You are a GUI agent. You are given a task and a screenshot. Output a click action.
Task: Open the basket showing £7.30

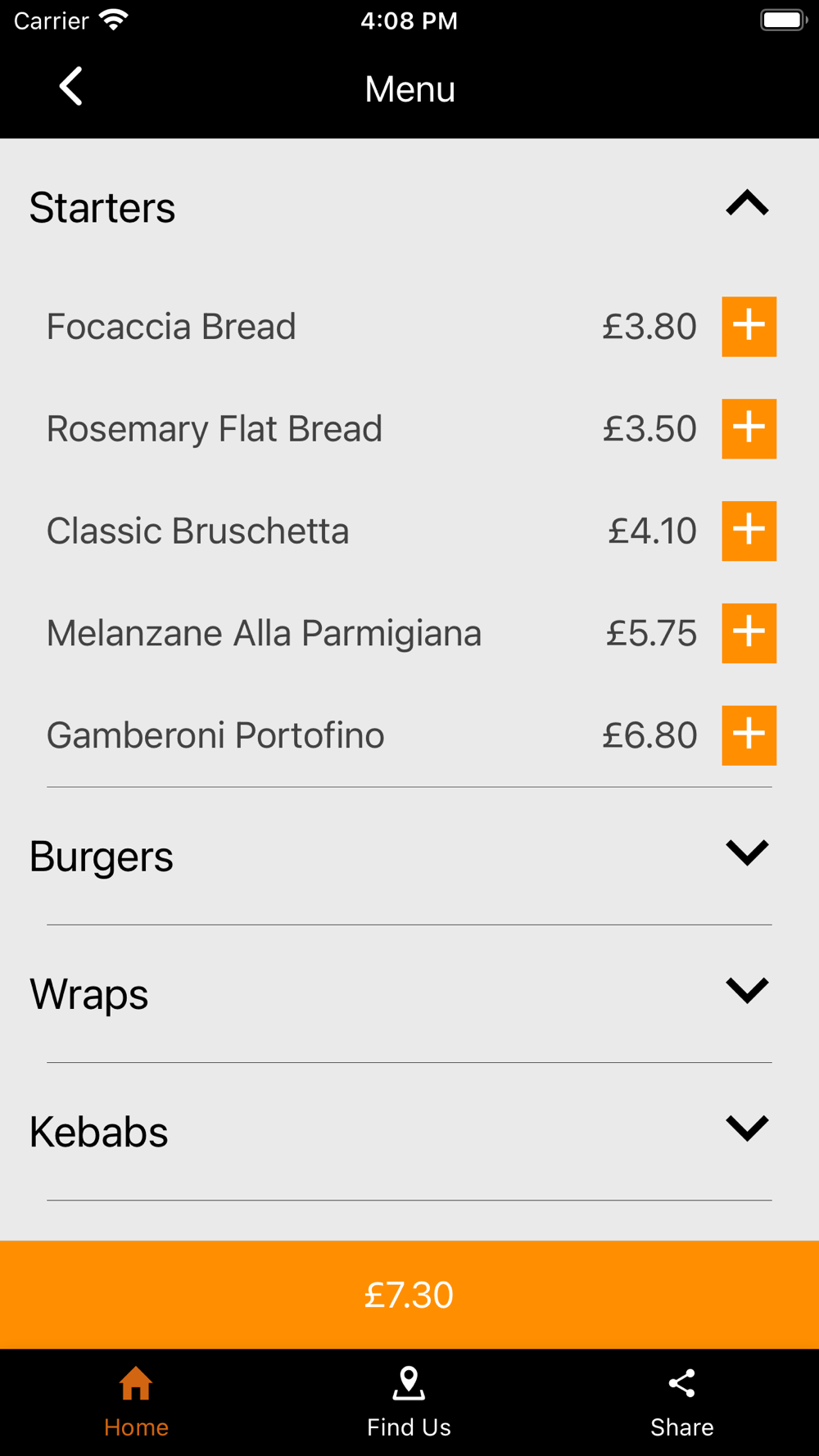(409, 1295)
